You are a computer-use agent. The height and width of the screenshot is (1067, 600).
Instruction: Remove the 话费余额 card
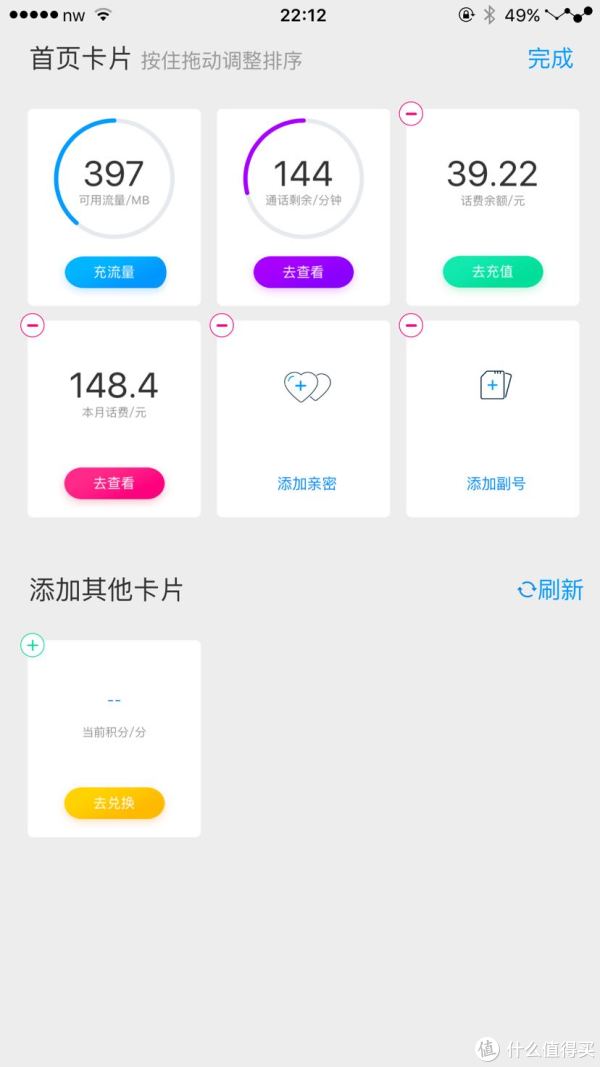pyautogui.click(x=411, y=114)
